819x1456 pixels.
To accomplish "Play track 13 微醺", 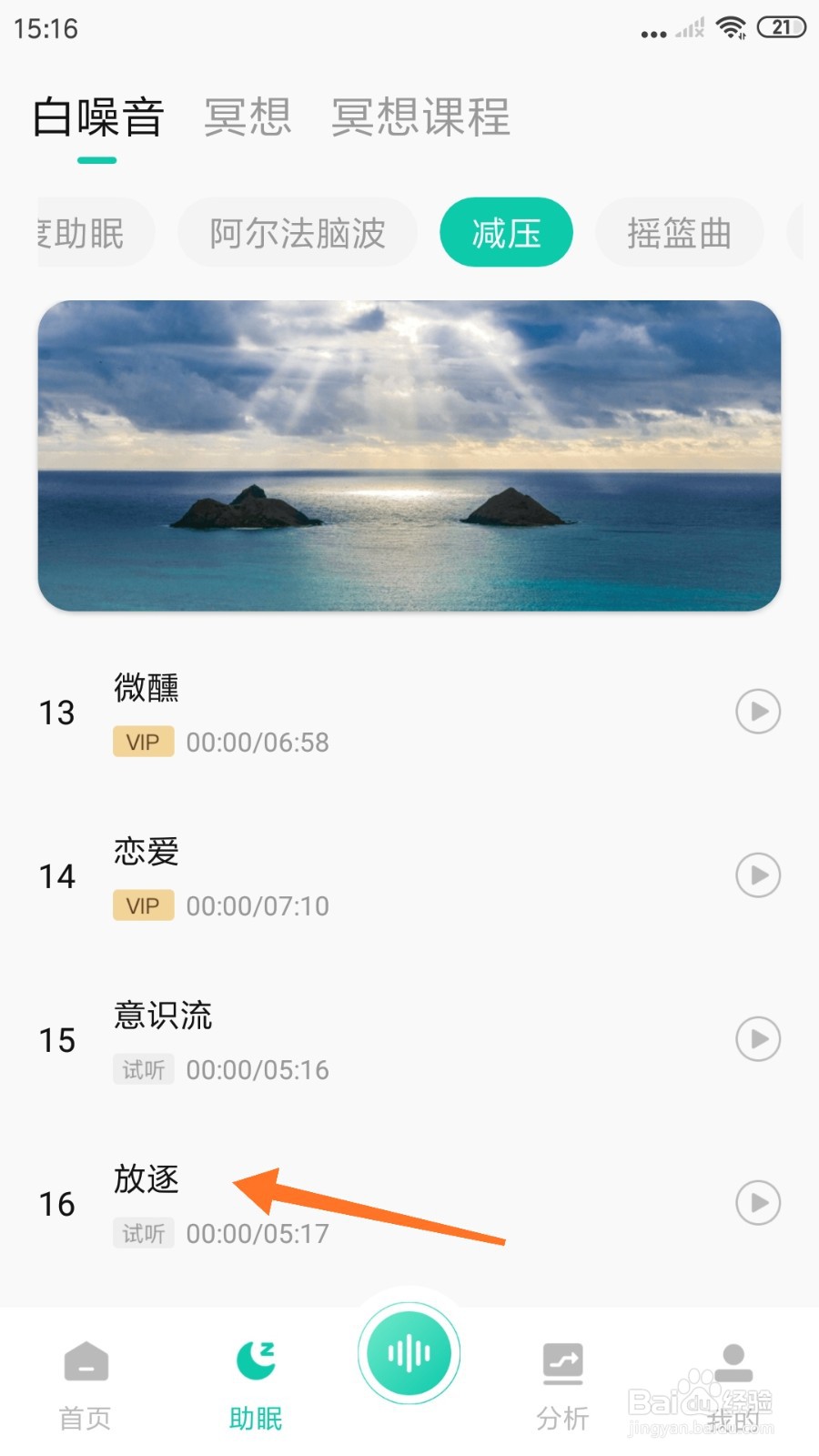I will [758, 712].
